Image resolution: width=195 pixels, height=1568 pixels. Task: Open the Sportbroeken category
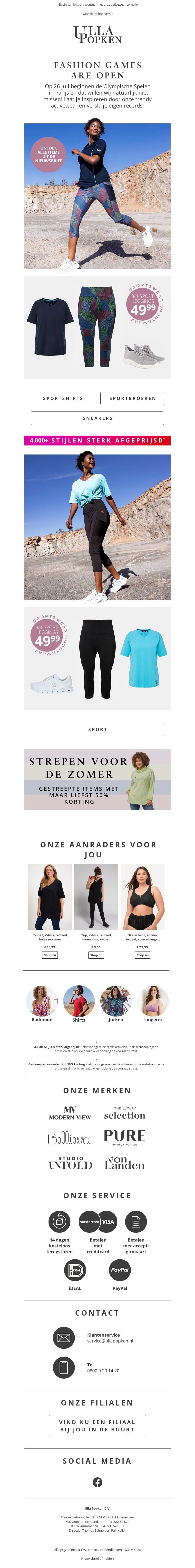(132, 398)
